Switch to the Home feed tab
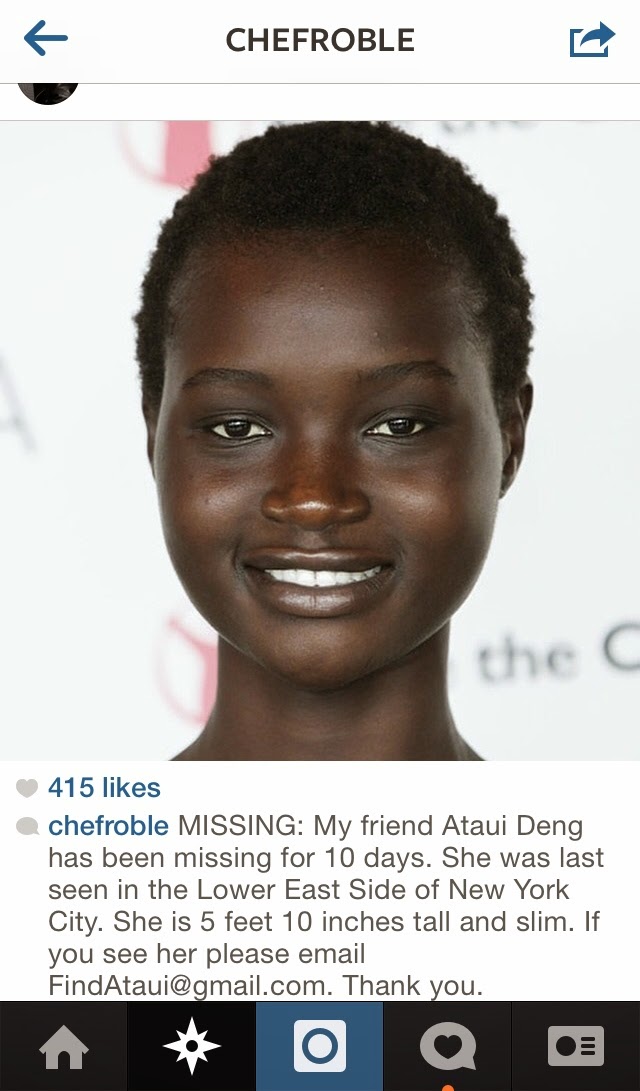This screenshot has width=640, height=1091. [x=64, y=1046]
